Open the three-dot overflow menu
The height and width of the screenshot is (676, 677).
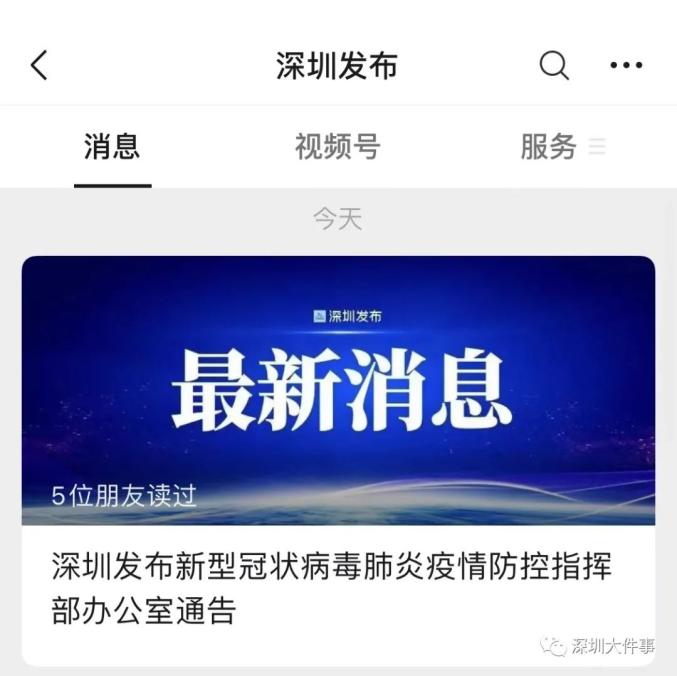pyautogui.click(x=626, y=66)
